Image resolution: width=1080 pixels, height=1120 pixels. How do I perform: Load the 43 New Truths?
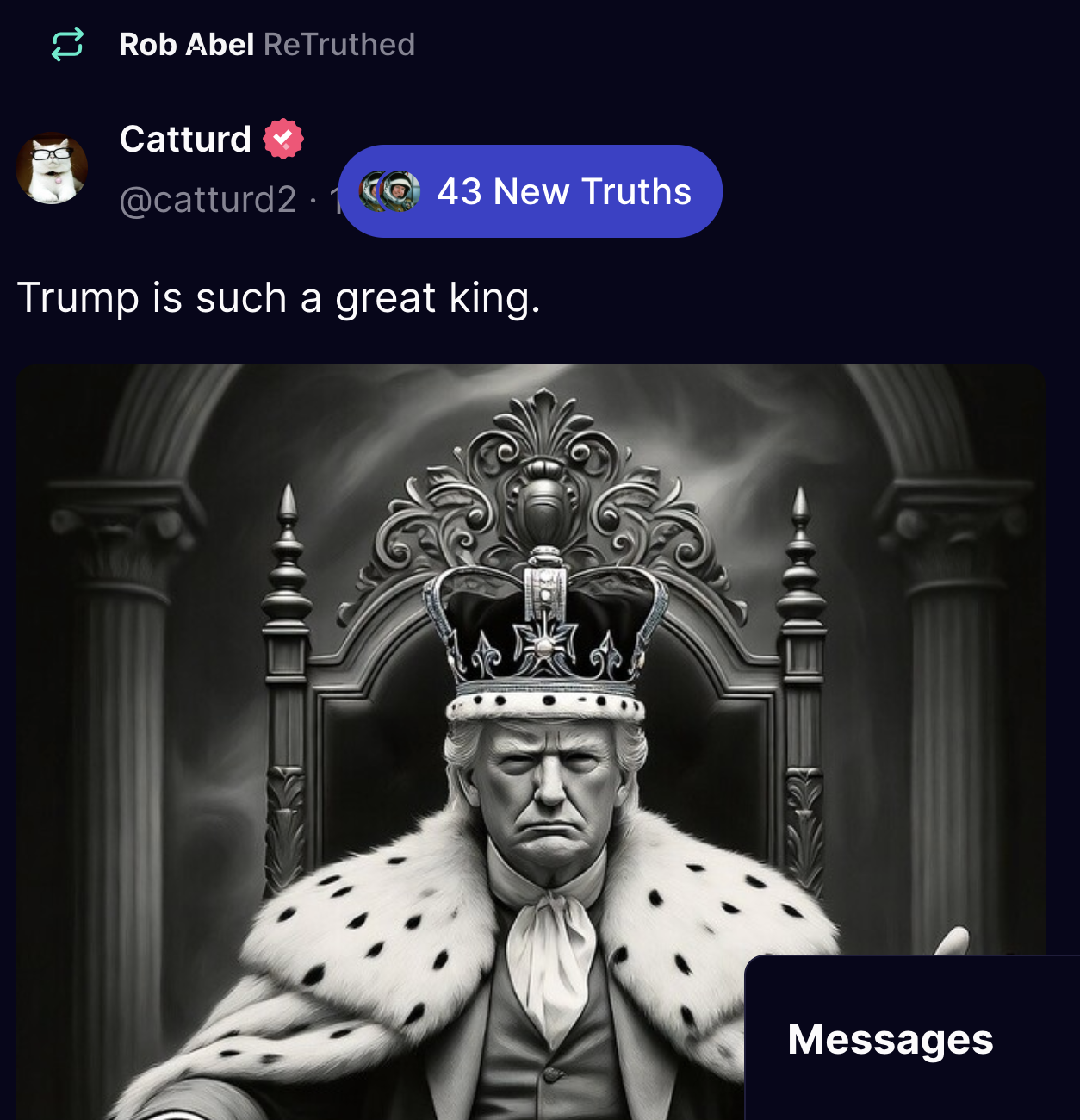[530, 191]
